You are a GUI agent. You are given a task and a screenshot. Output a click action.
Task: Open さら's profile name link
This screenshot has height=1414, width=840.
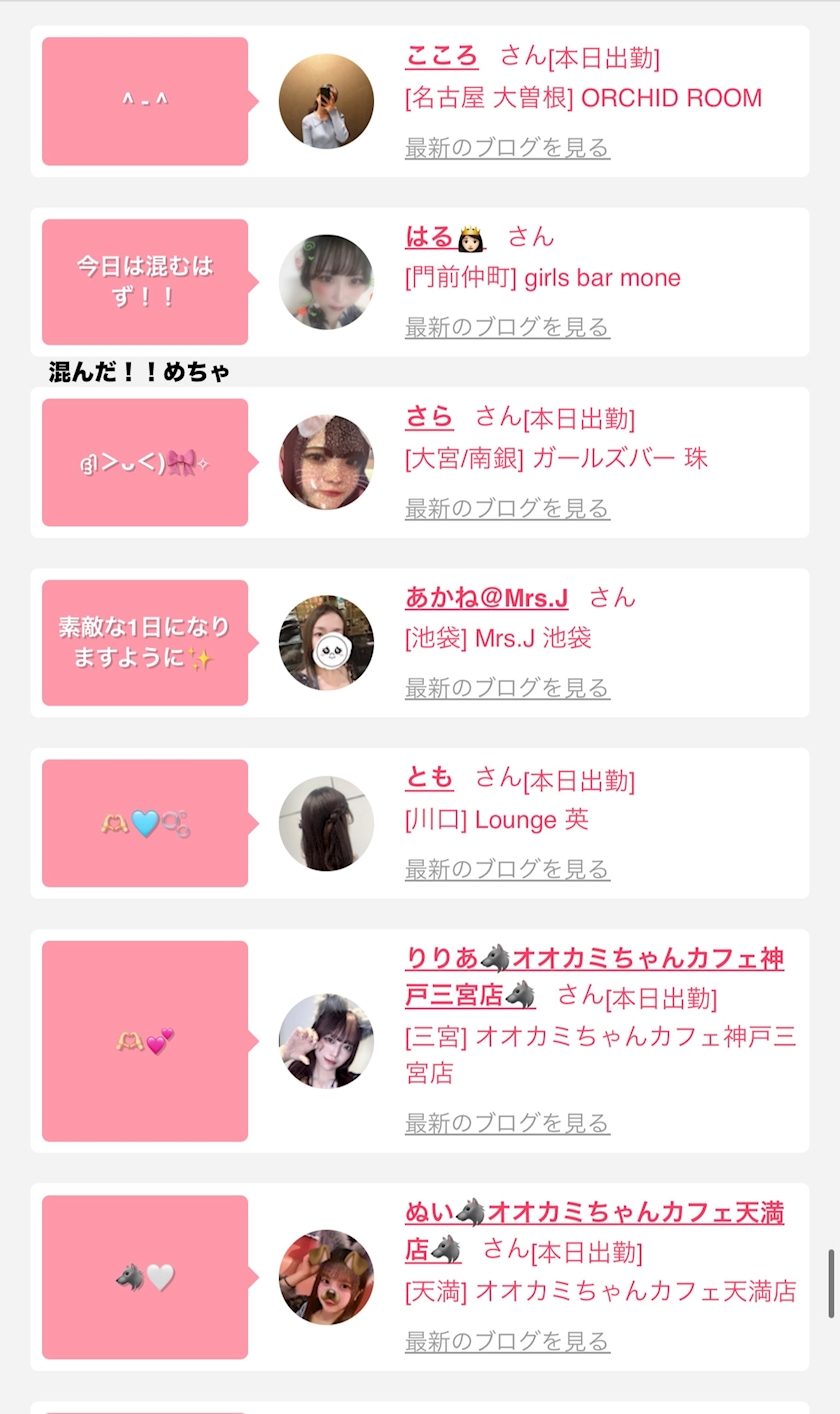click(429, 416)
